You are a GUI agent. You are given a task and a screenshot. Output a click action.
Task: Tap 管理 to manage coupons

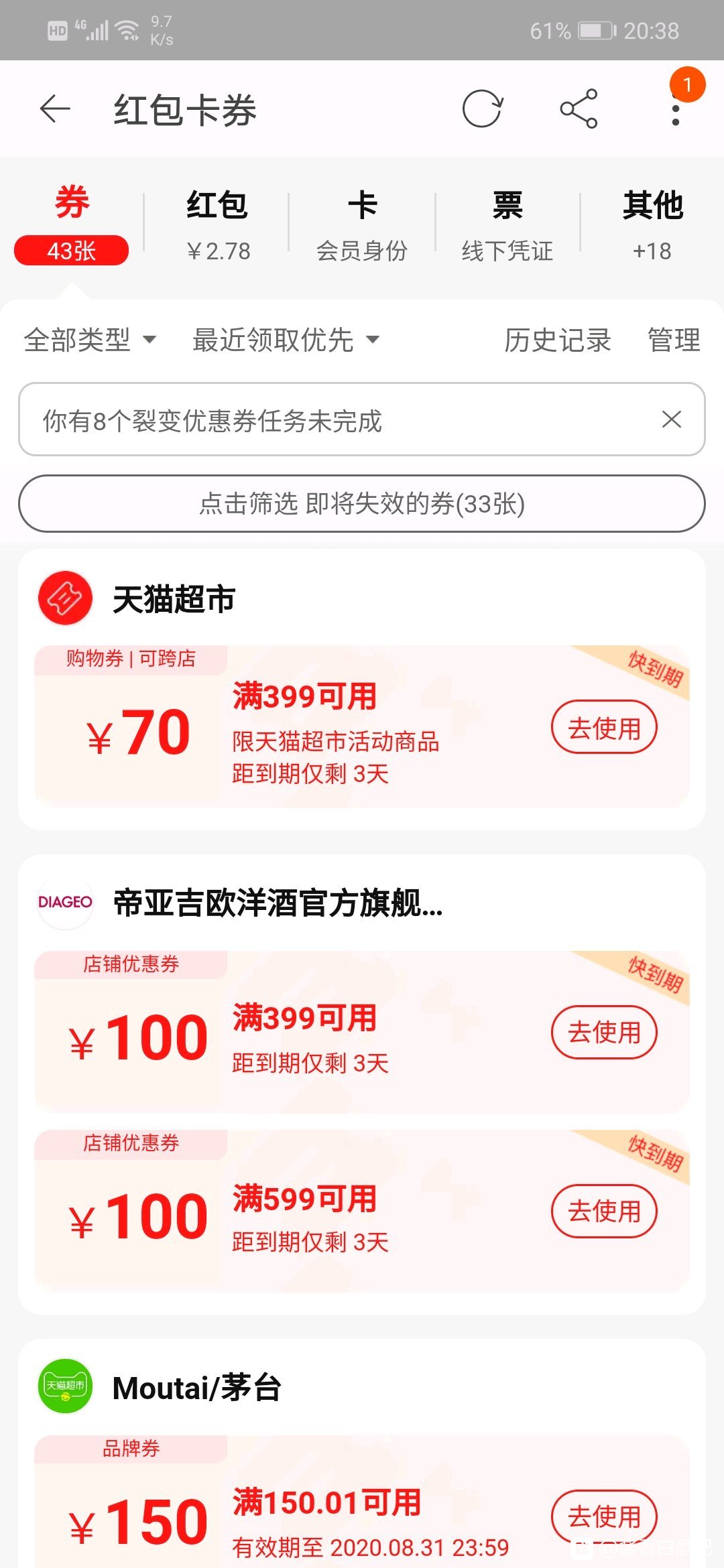tap(674, 340)
